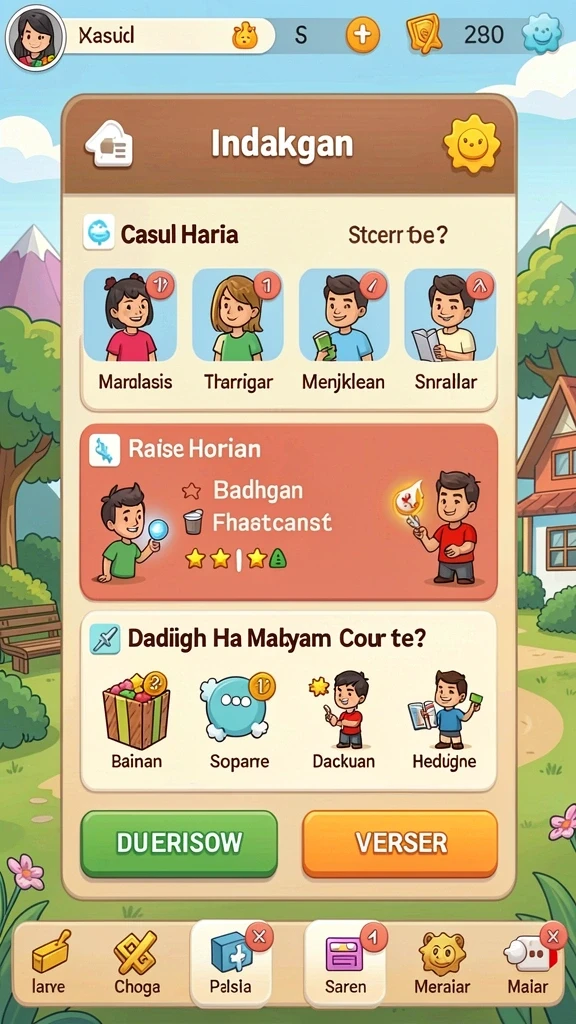The image size is (576, 1024).
Task: Open the Raise Horian banner
Action: pos(288,511)
